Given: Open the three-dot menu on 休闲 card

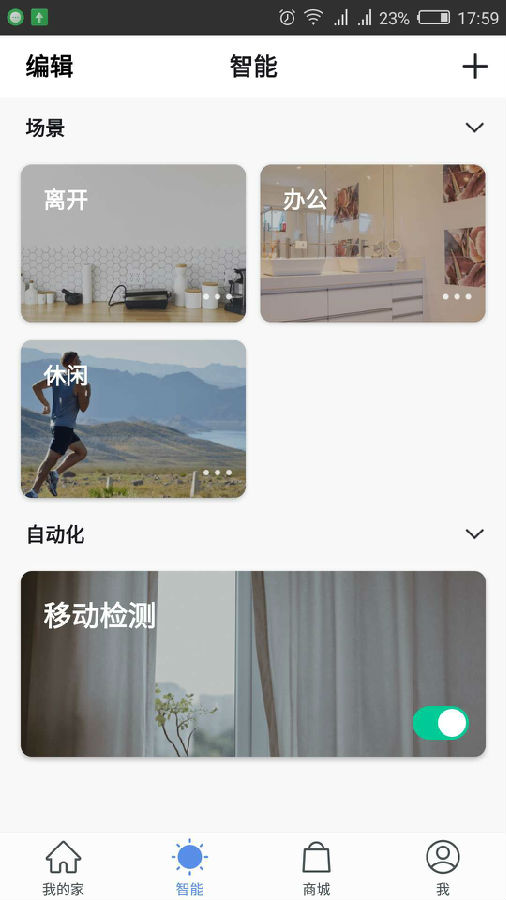Looking at the screenshot, I should (x=217, y=472).
